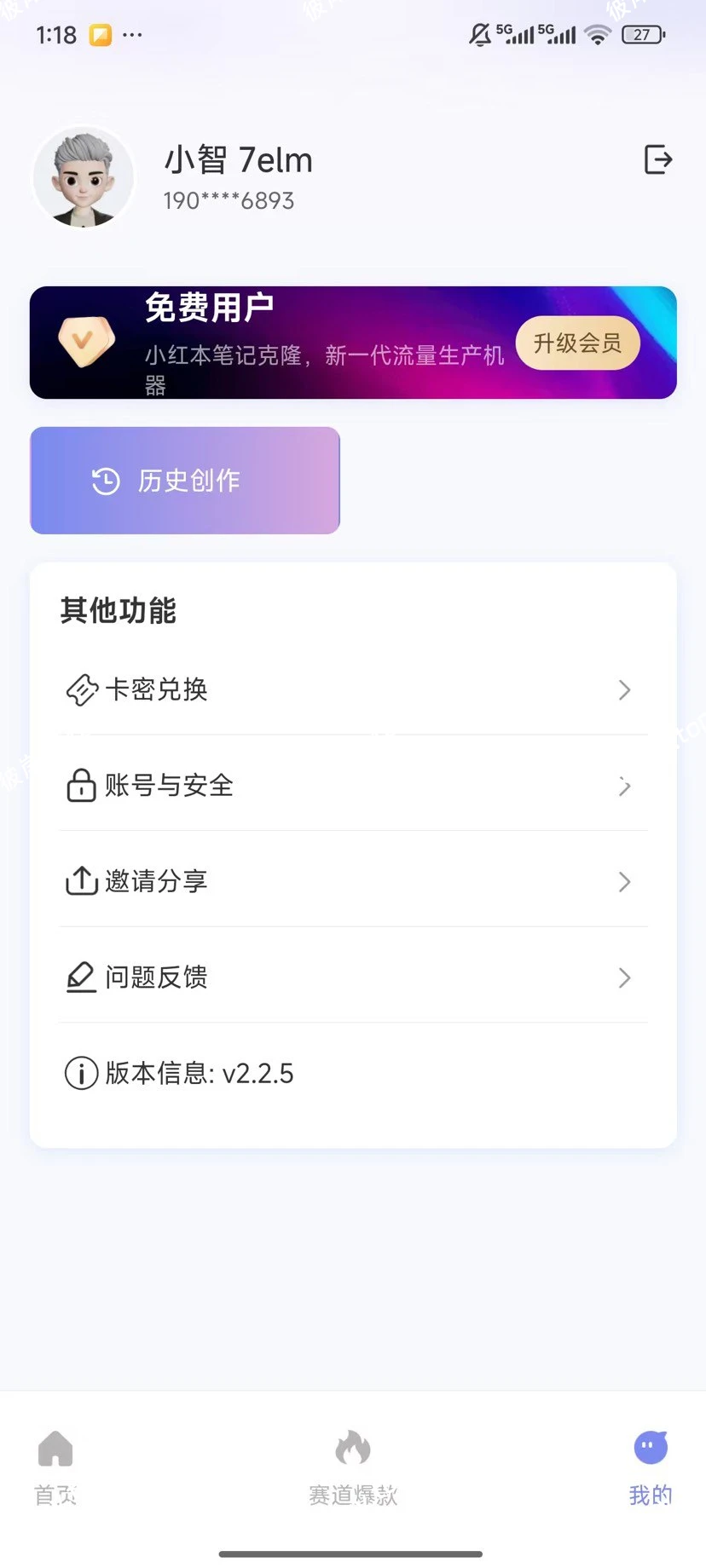The width and height of the screenshot is (706, 1568).
Task: Tap the lock icon for 账号与安全
Action: tap(81, 786)
